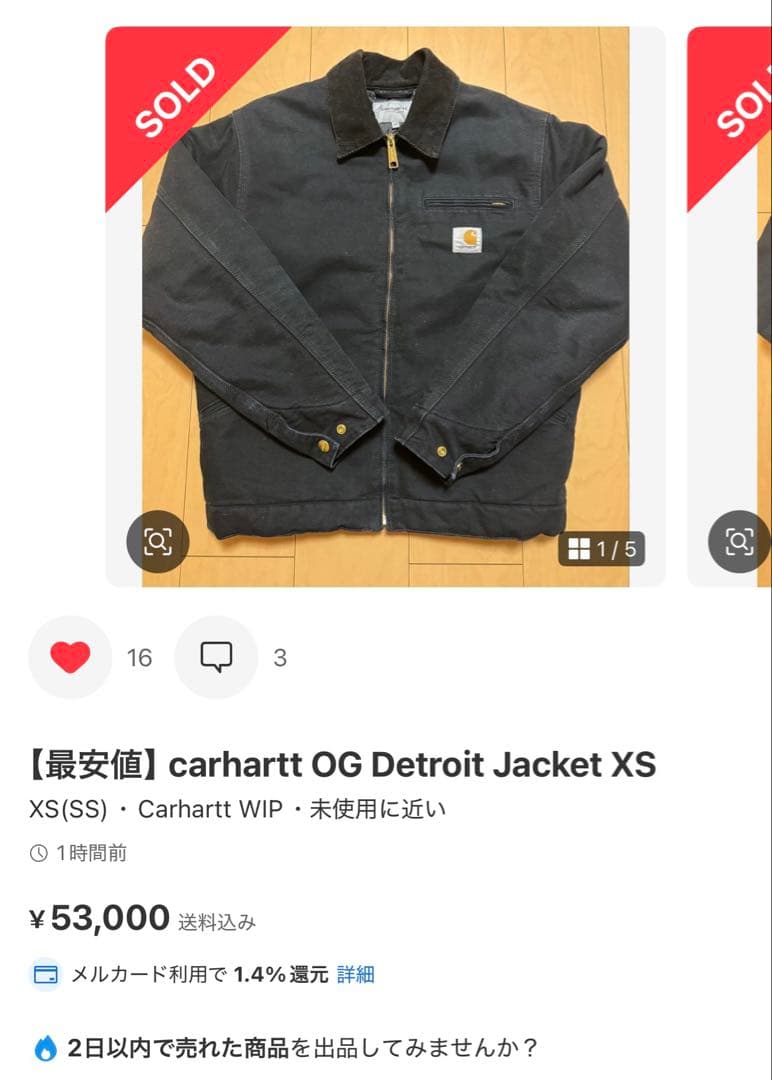The image size is (772, 1080).
Task: Select the listing title 最安値 carhartt OG Detroit Jacket
Action: click(340, 763)
